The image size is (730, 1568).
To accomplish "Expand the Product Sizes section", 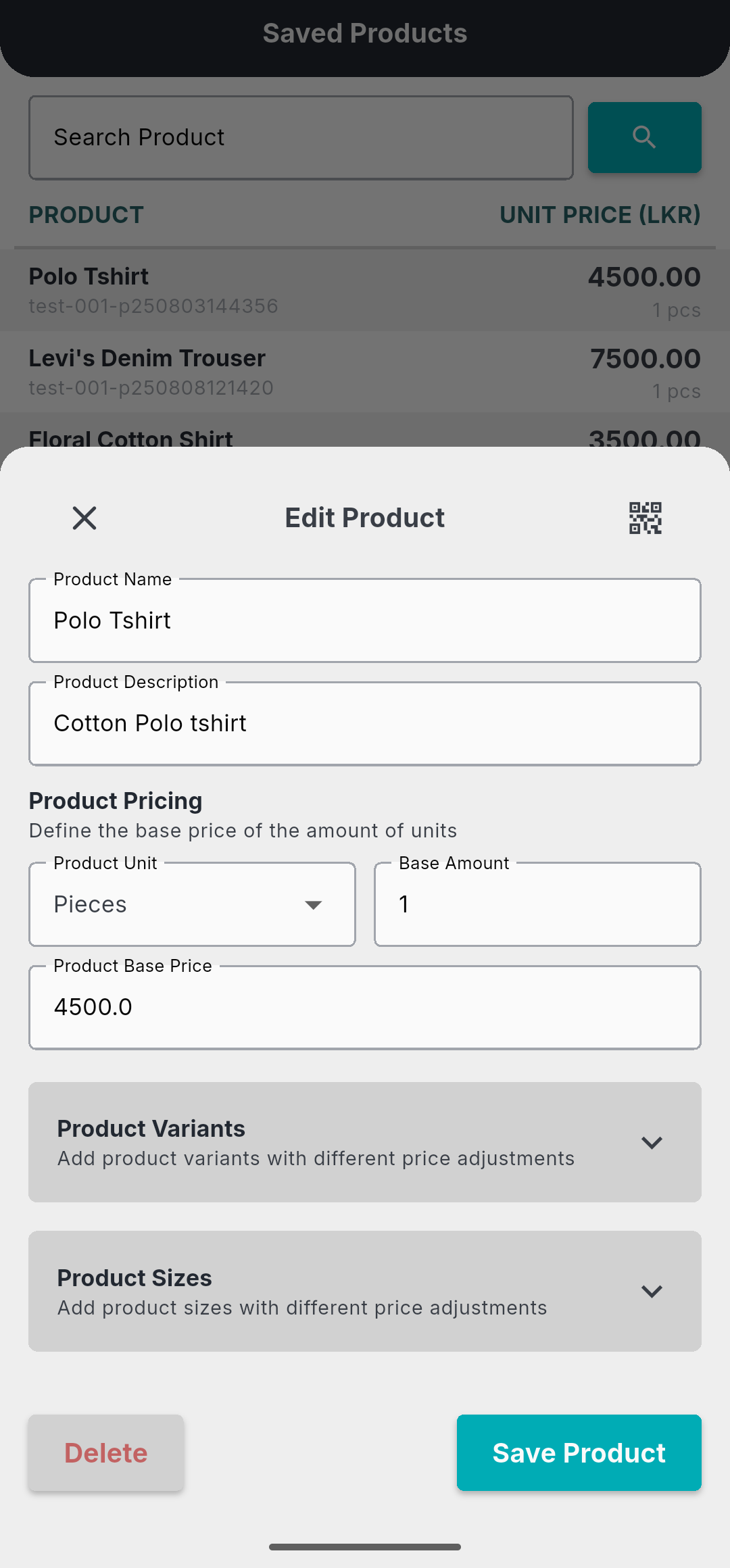I will pyautogui.click(x=365, y=1291).
